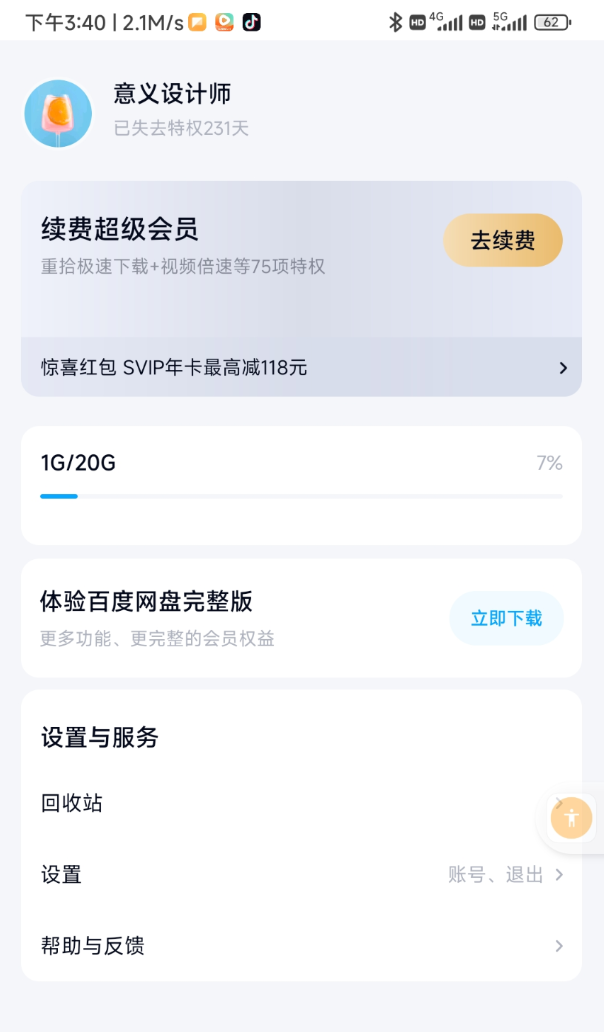View storage usage 1G/20G card
The image size is (604, 1032).
click(x=301, y=485)
